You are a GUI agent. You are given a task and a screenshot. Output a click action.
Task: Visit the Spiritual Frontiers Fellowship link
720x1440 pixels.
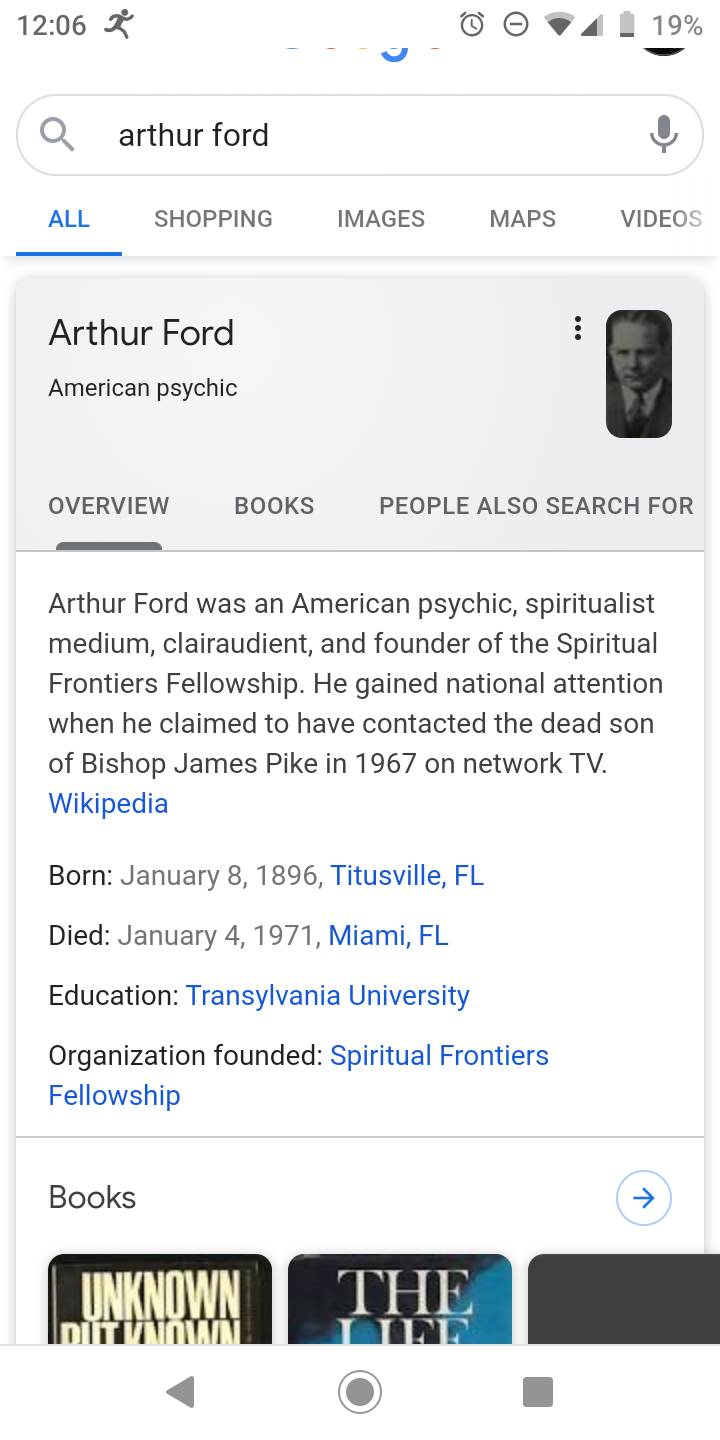pyautogui.click(x=439, y=1055)
